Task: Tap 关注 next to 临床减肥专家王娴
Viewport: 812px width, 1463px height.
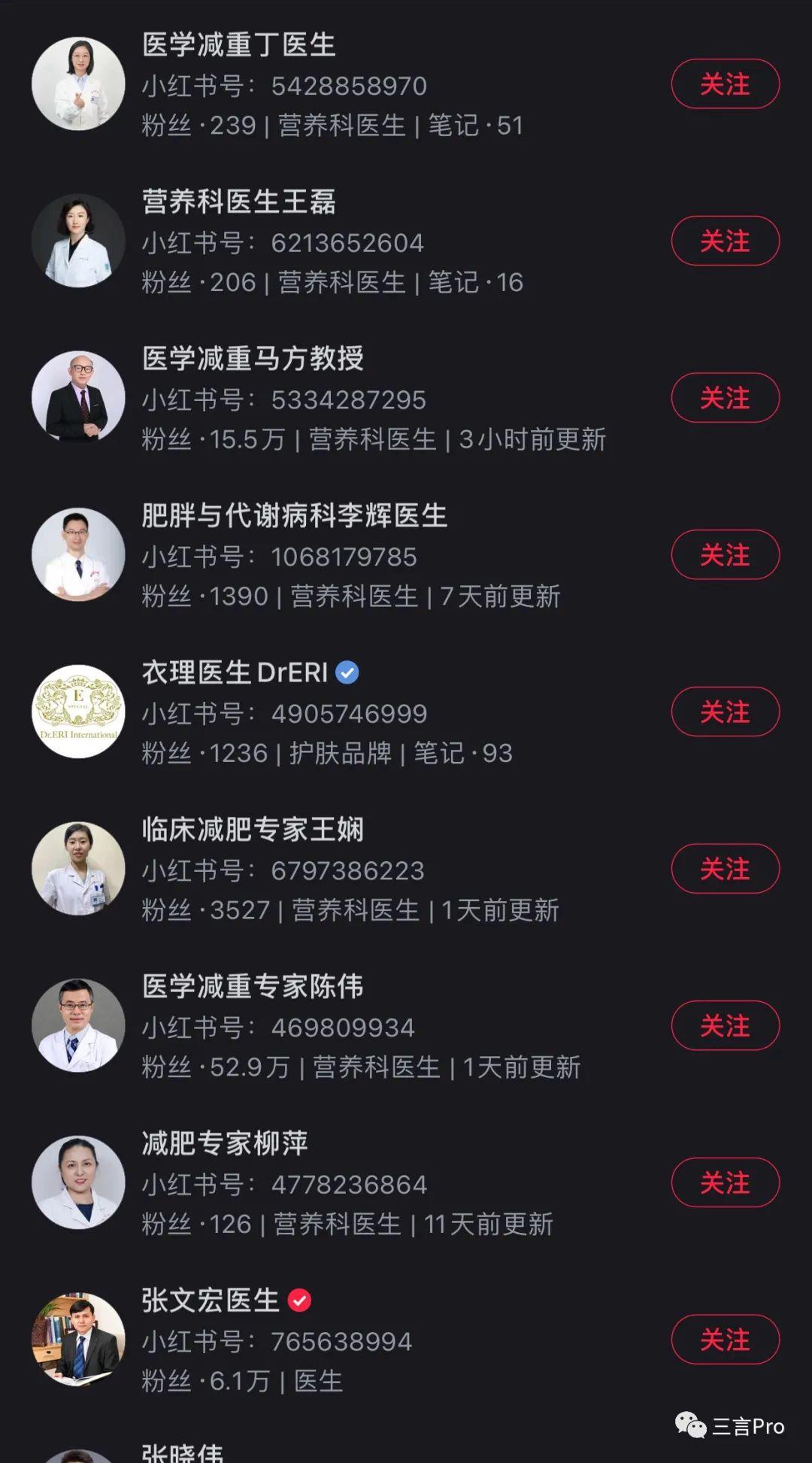Action: tap(725, 869)
